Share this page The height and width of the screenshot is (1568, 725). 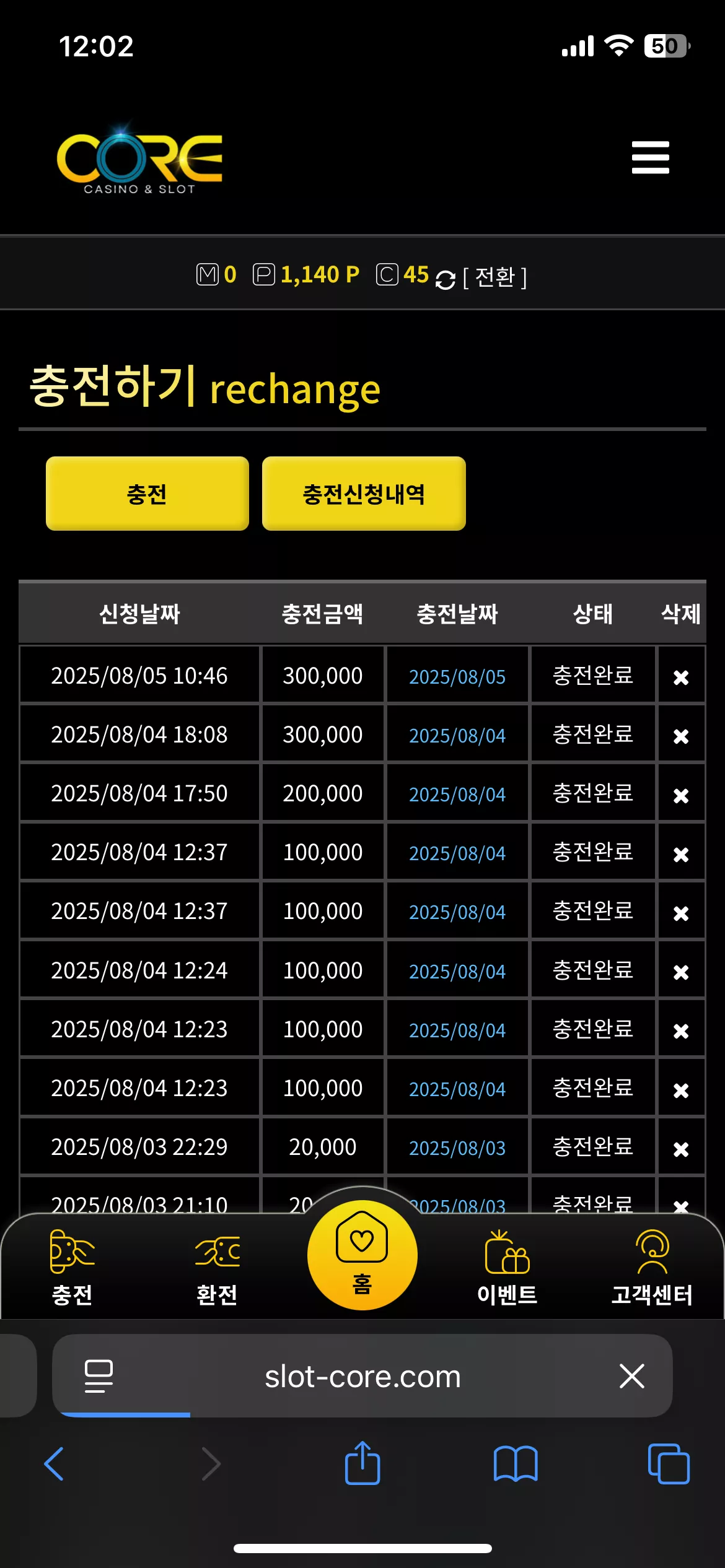pos(362,1463)
